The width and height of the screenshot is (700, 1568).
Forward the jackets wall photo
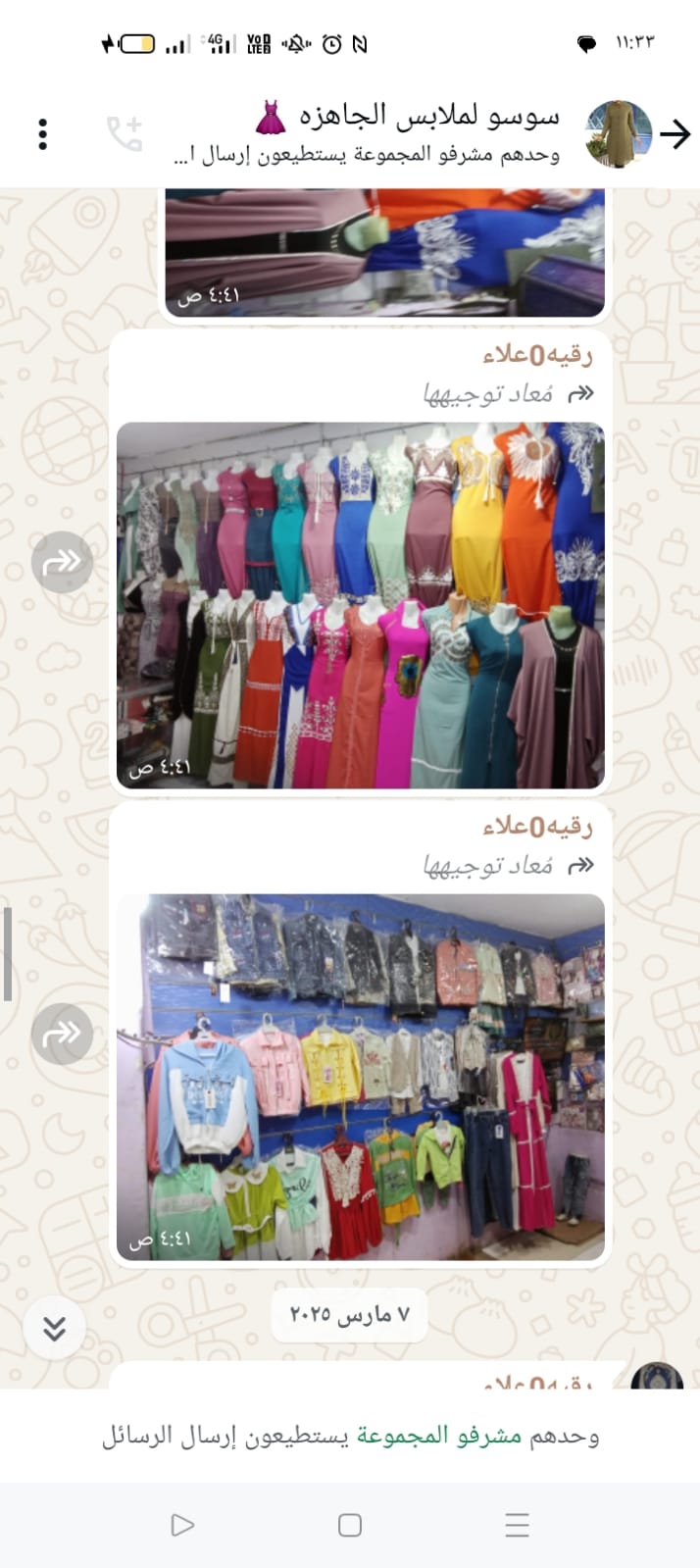(62, 1034)
